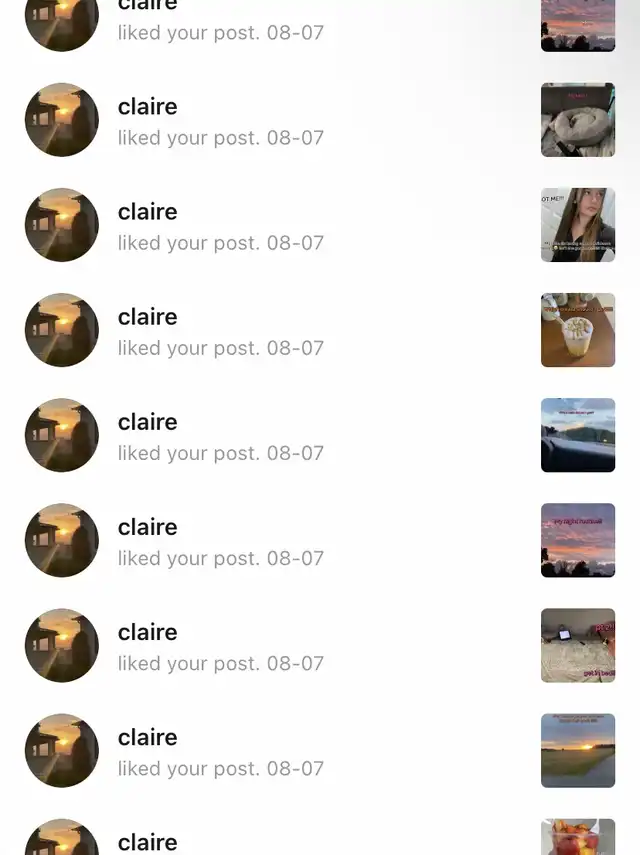Open the fruit cup post thumbnail
The width and height of the screenshot is (640, 855).
click(578, 838)
